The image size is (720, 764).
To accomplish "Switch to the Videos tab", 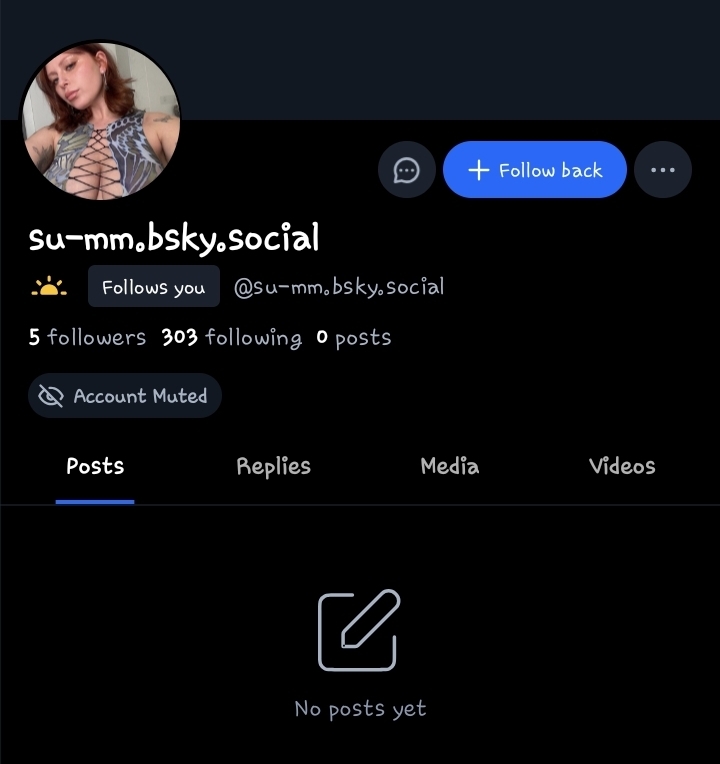I will point(622,466).
